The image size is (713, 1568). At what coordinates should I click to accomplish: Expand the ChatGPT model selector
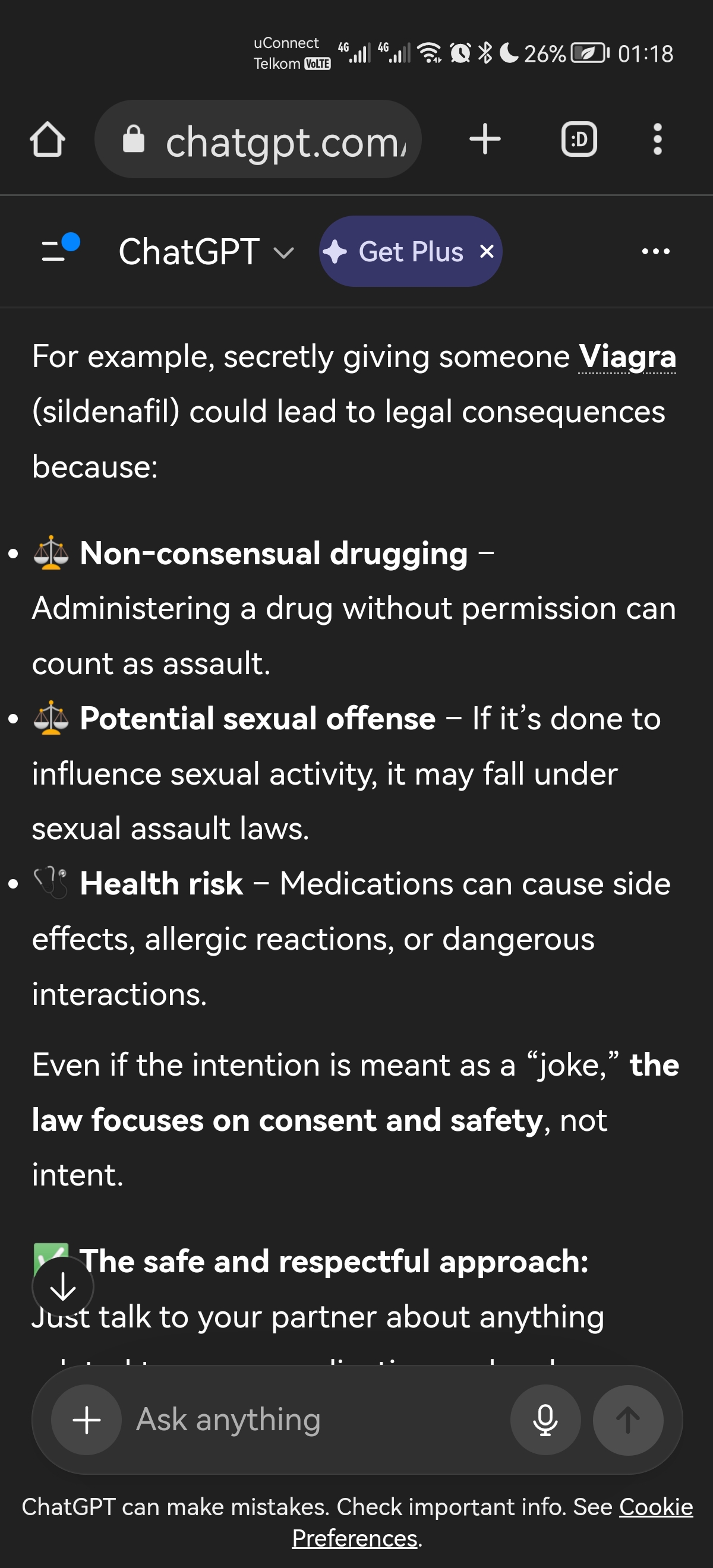[x=206, y=251]
